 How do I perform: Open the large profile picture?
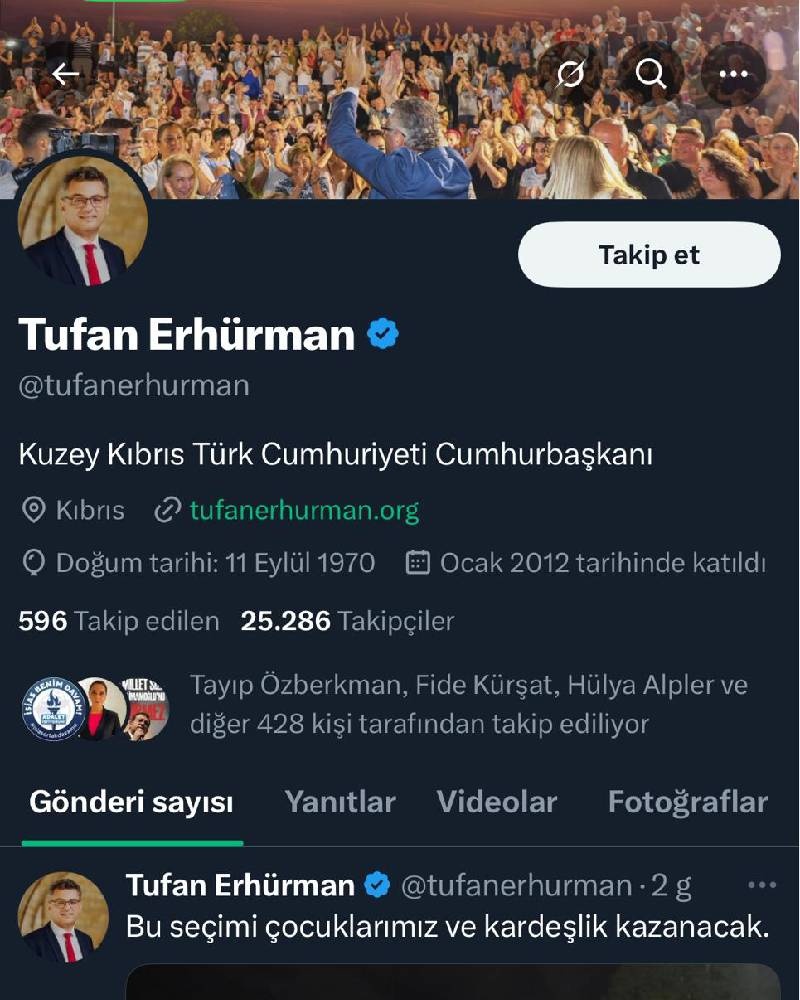(83, 223)
